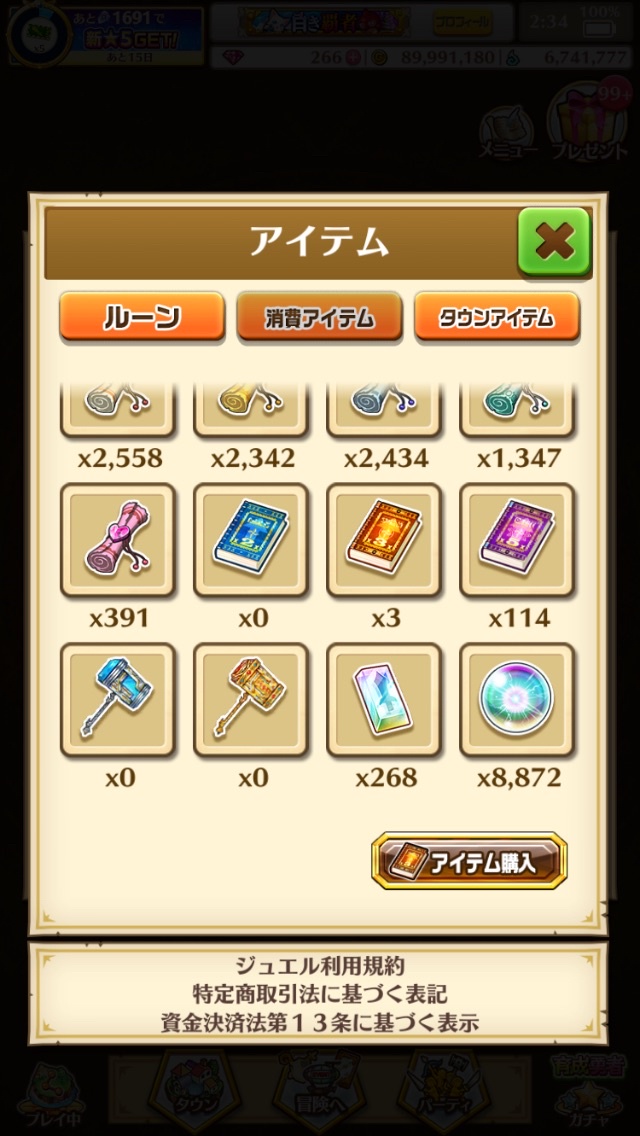Open 特定商取引法に基づく表記 link

coord(319,994)
